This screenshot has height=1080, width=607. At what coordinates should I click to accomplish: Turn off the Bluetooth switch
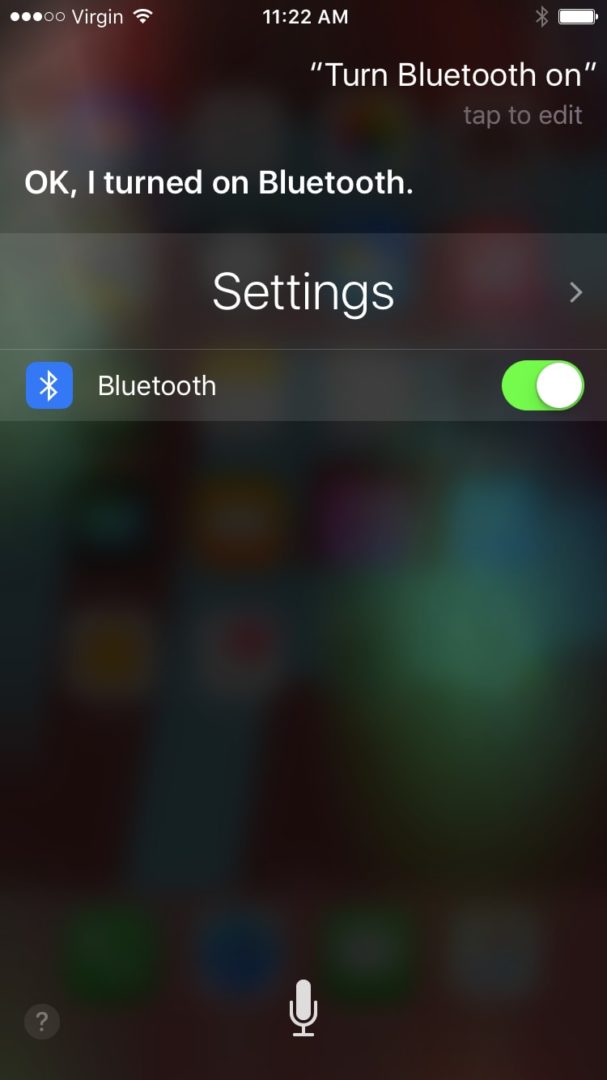click(543, 385)
